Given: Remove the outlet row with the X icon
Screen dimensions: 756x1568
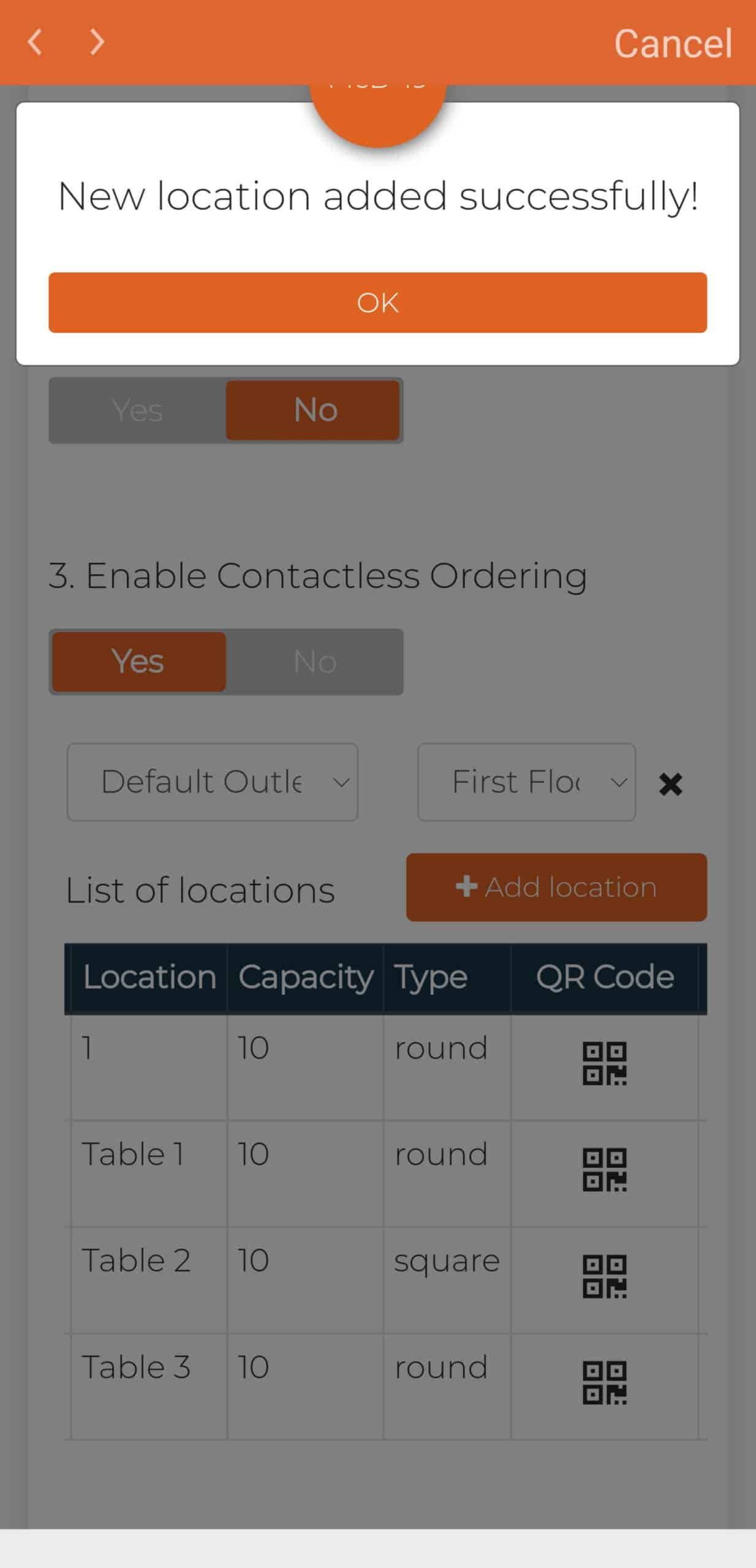Looking at the screenshot, I should [x=670, y=784].
